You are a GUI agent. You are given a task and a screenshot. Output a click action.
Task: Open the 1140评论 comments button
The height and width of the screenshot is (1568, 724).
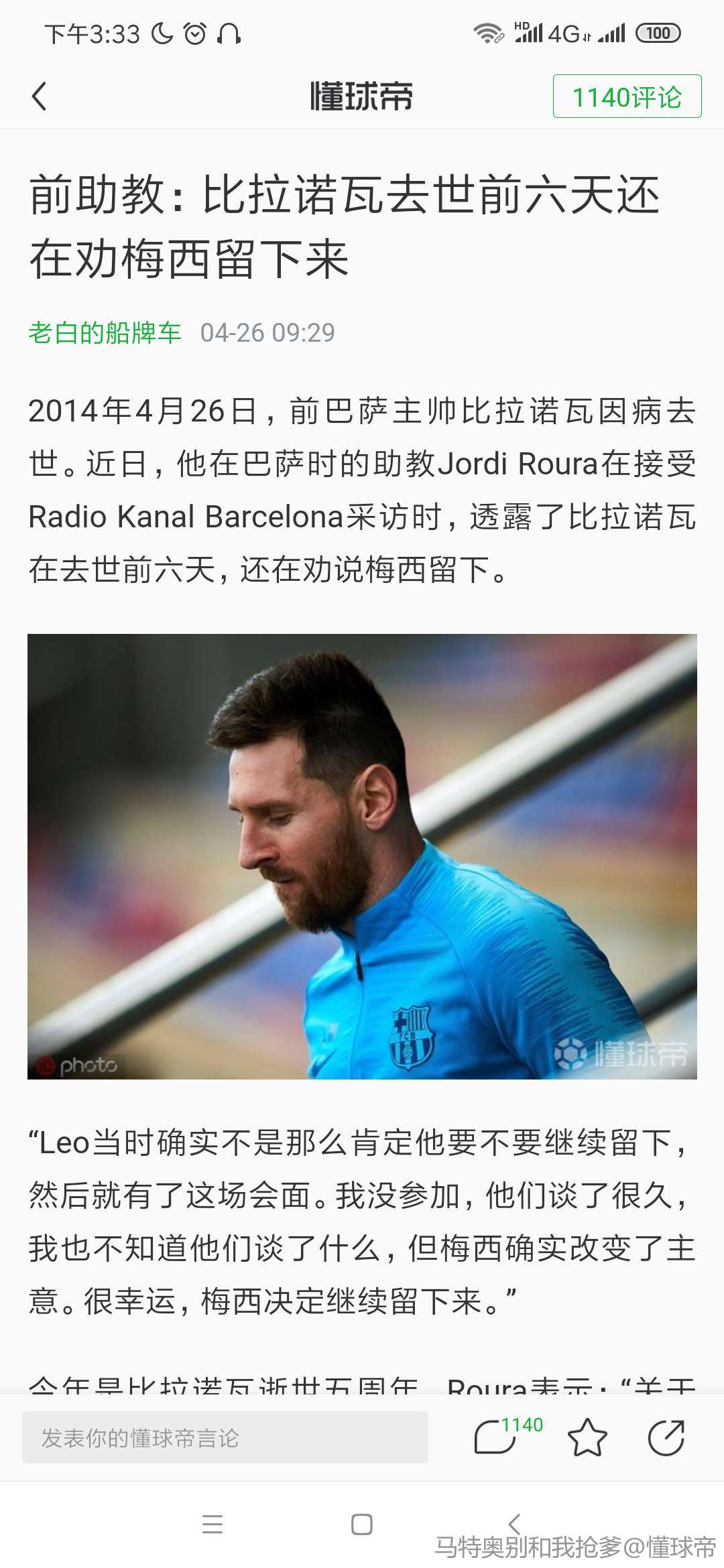(627, 96)
